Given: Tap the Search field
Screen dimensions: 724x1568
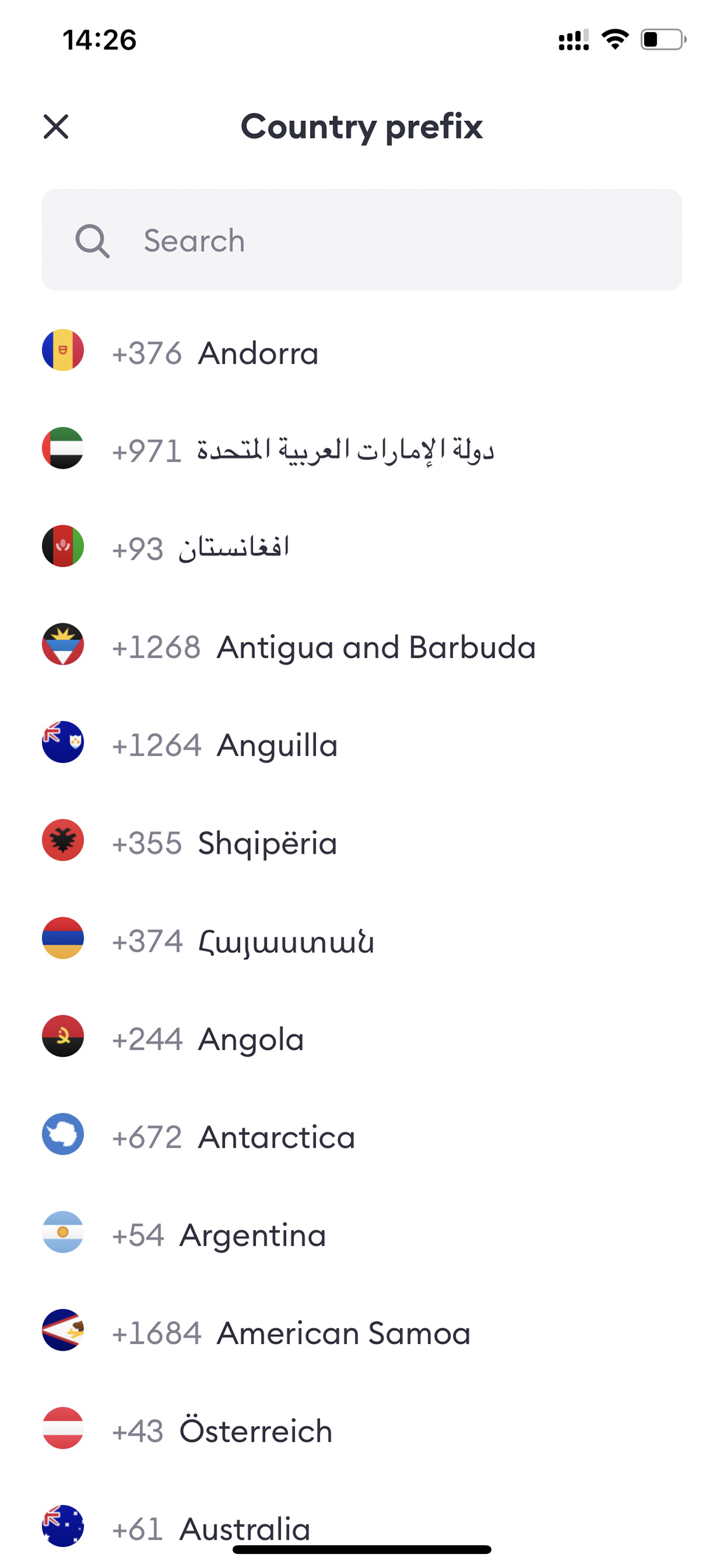Looking at the screenshot, I should click(362, 240).
